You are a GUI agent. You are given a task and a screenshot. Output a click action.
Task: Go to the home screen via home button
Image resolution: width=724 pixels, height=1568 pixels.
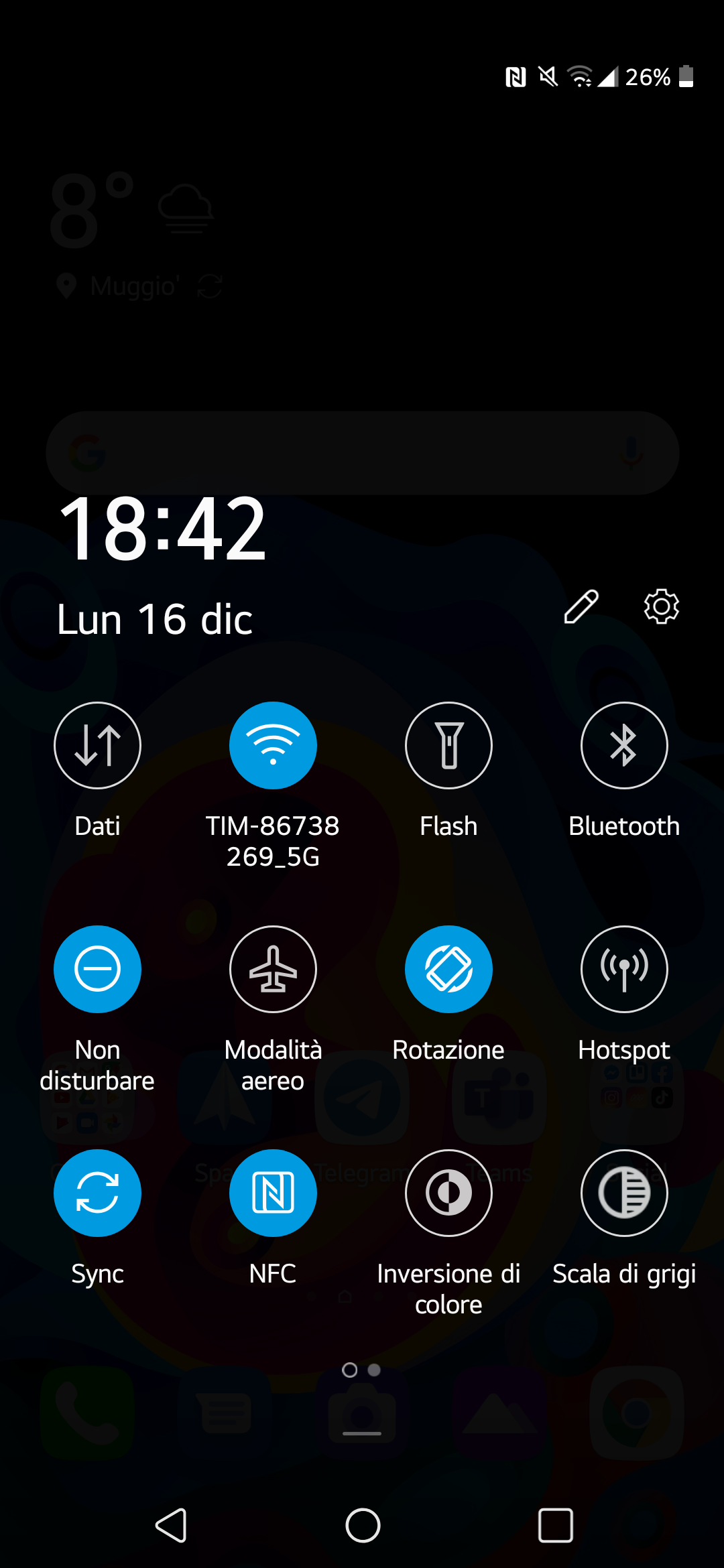363,1526
